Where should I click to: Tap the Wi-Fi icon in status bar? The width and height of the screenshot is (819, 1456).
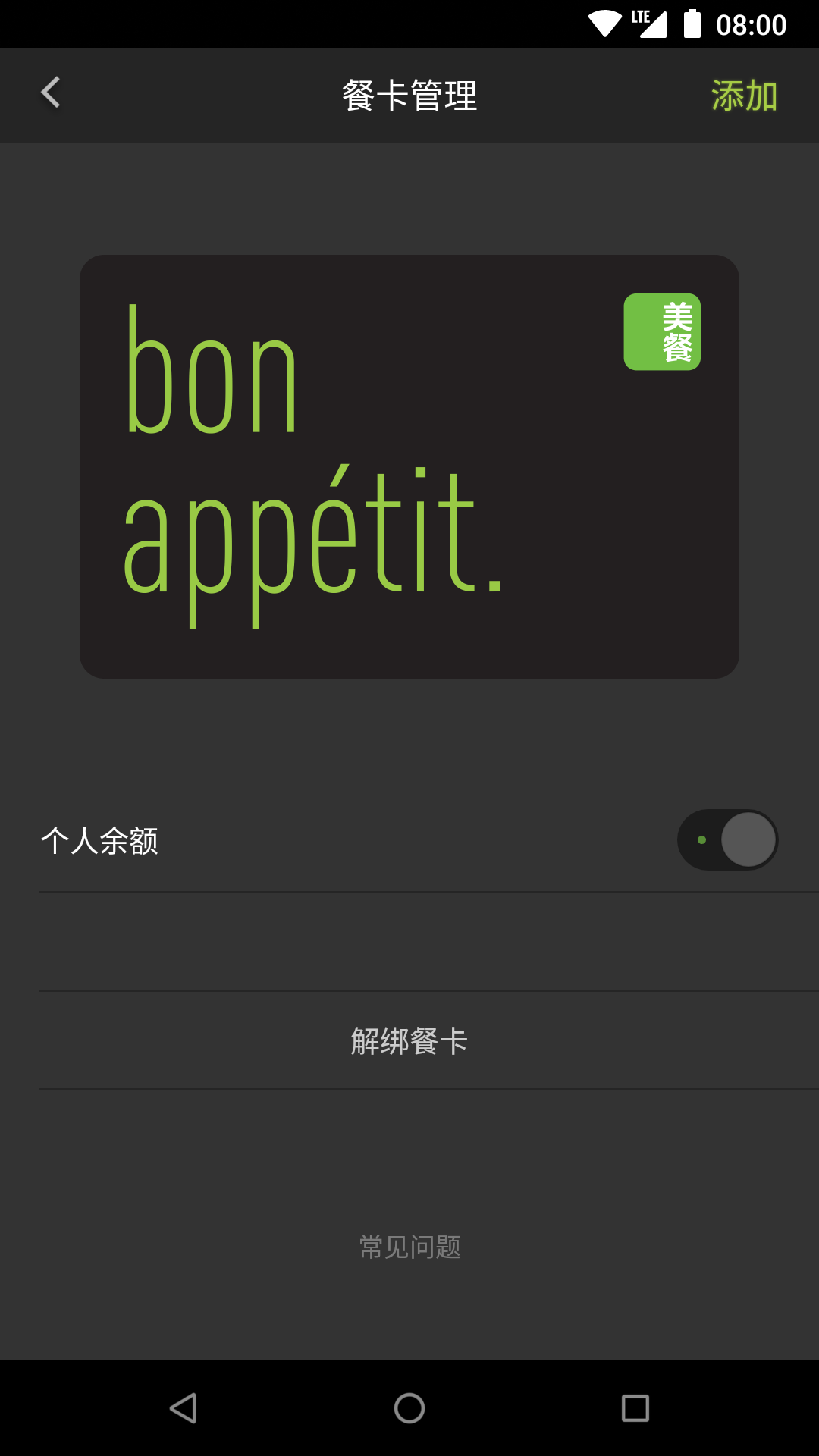[x=603, y=23]
